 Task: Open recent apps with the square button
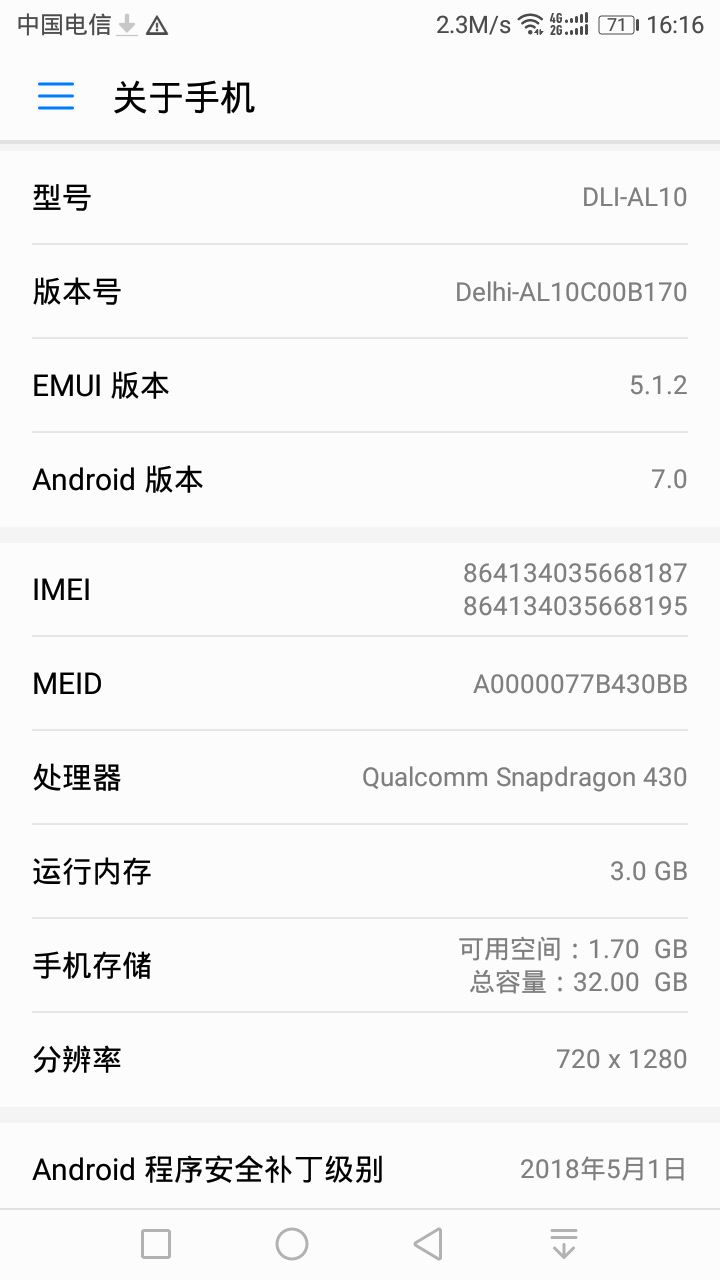coord(156,1244)
